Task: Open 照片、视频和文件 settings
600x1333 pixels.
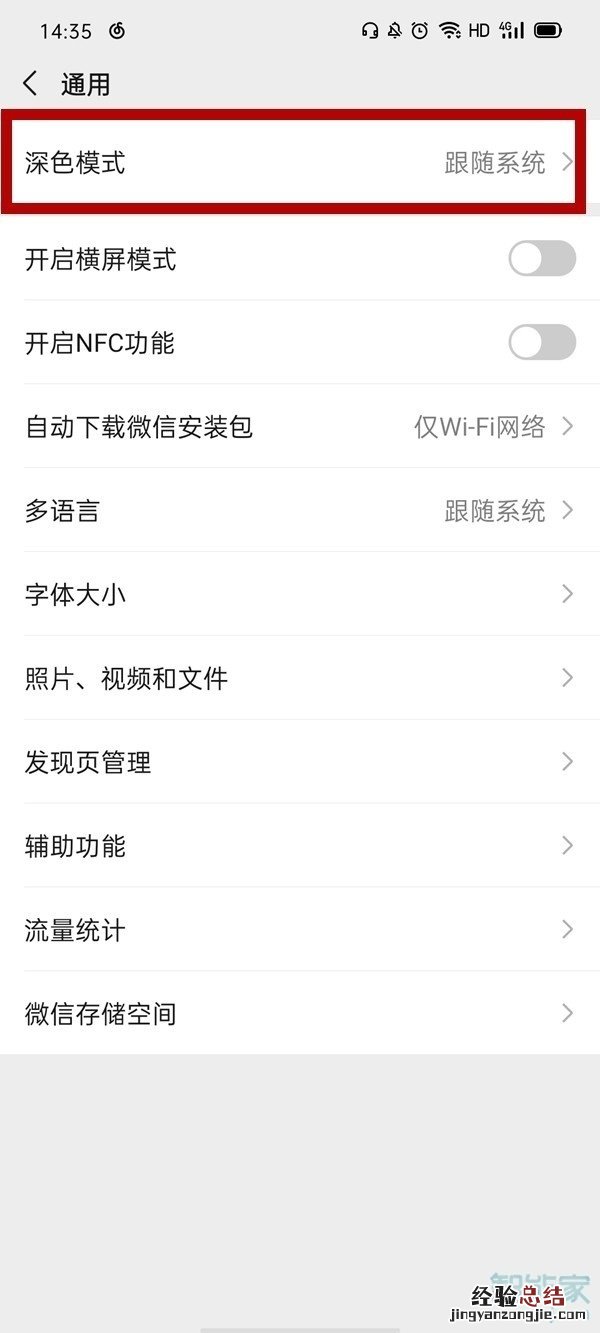Action: (x=300, y=679)
